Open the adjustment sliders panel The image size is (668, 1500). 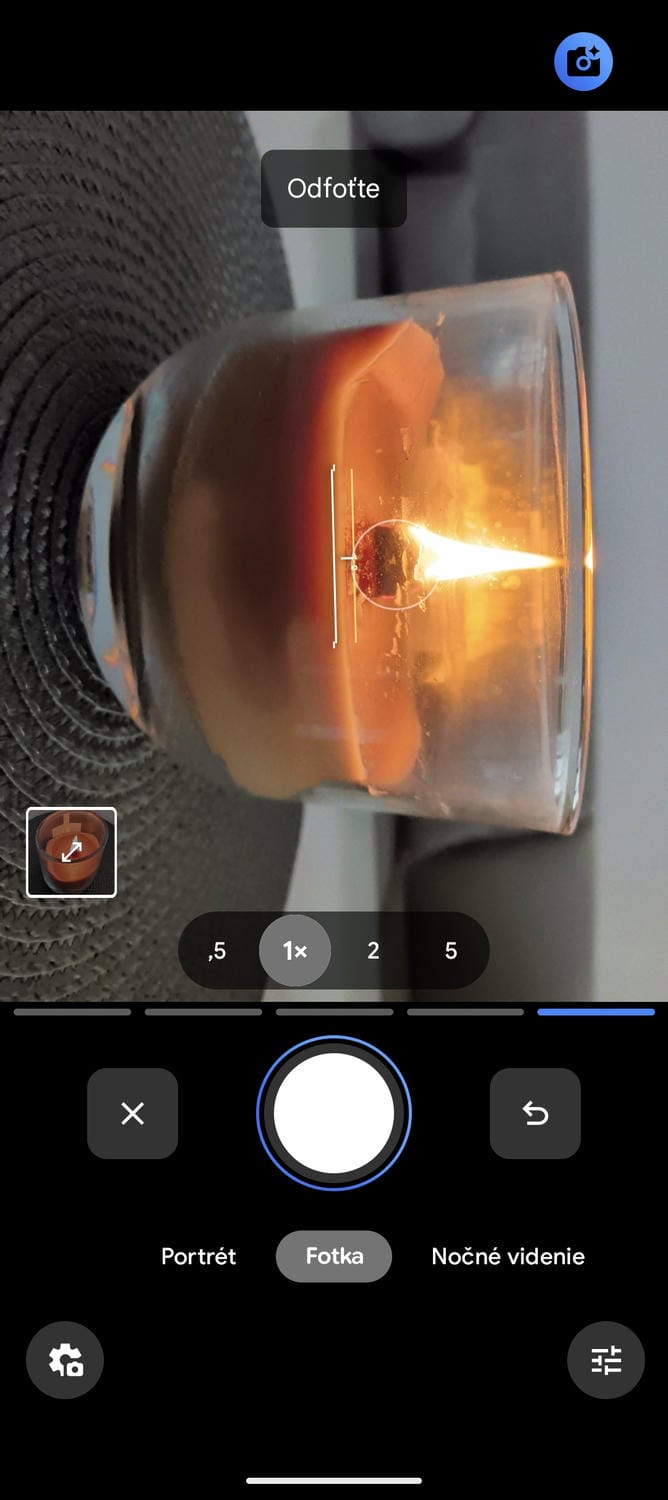coord(605,1360)
